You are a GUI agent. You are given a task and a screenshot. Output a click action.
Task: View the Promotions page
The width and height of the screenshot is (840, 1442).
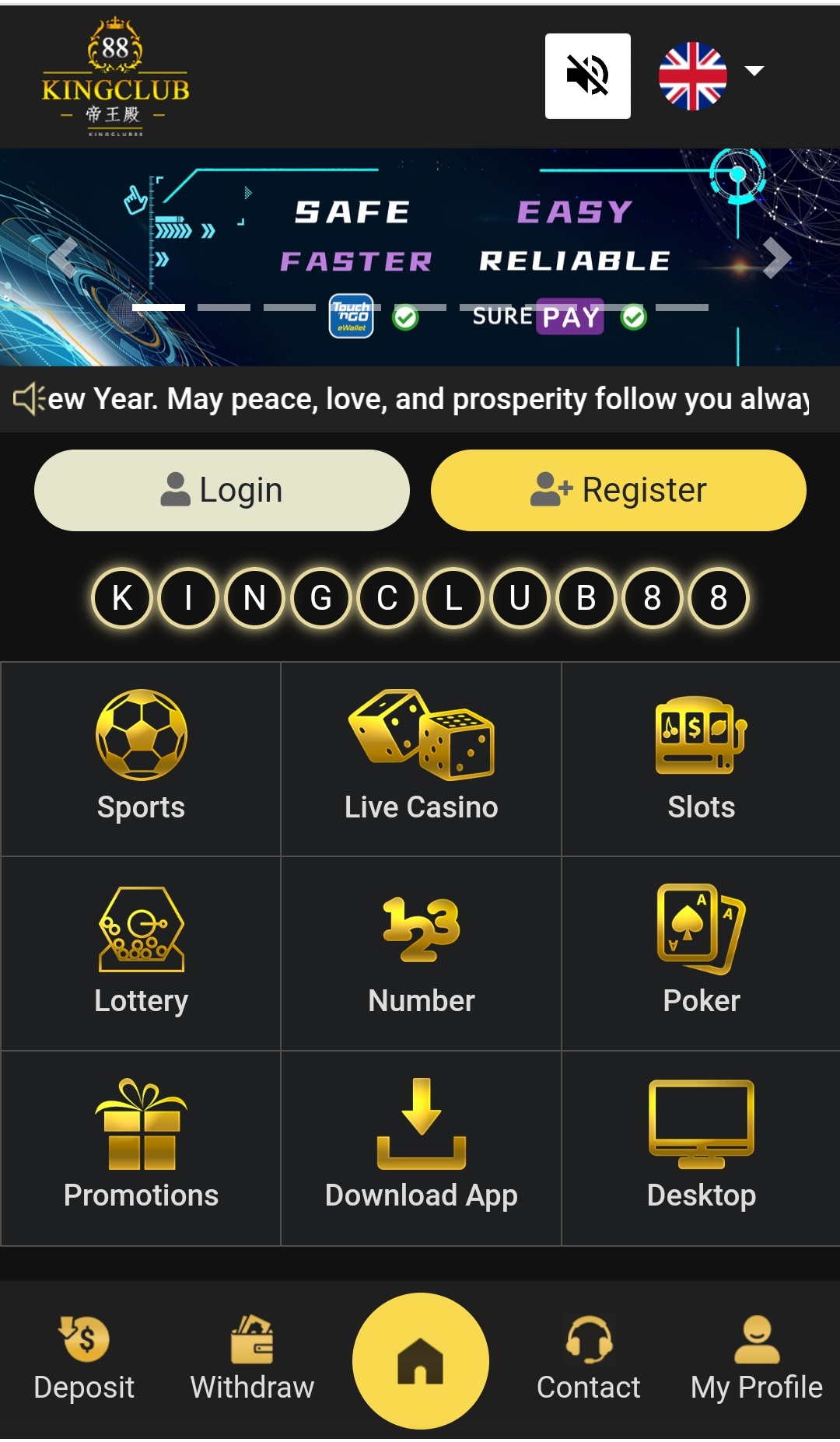tap(141, 1147)
